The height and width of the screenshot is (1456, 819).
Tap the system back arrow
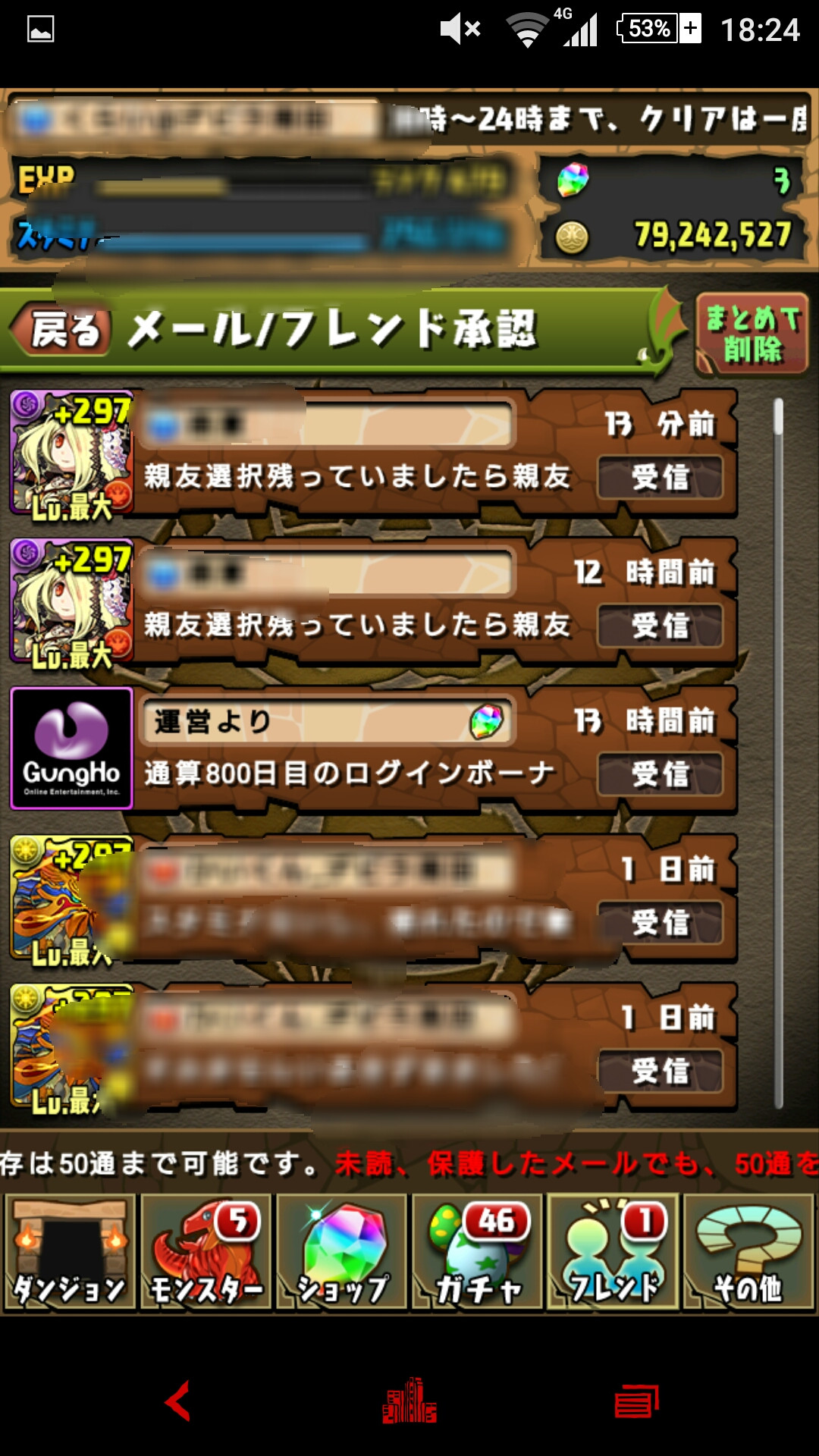(x=178, y=1401)
